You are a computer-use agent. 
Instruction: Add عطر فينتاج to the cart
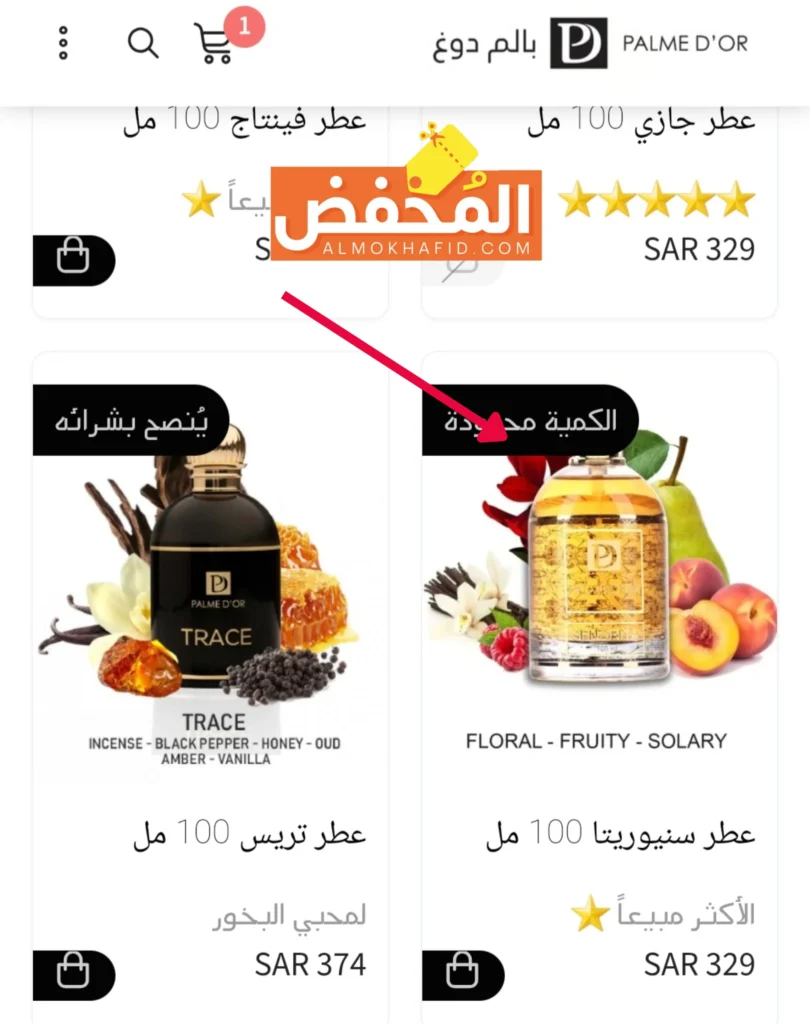point(73,259)
